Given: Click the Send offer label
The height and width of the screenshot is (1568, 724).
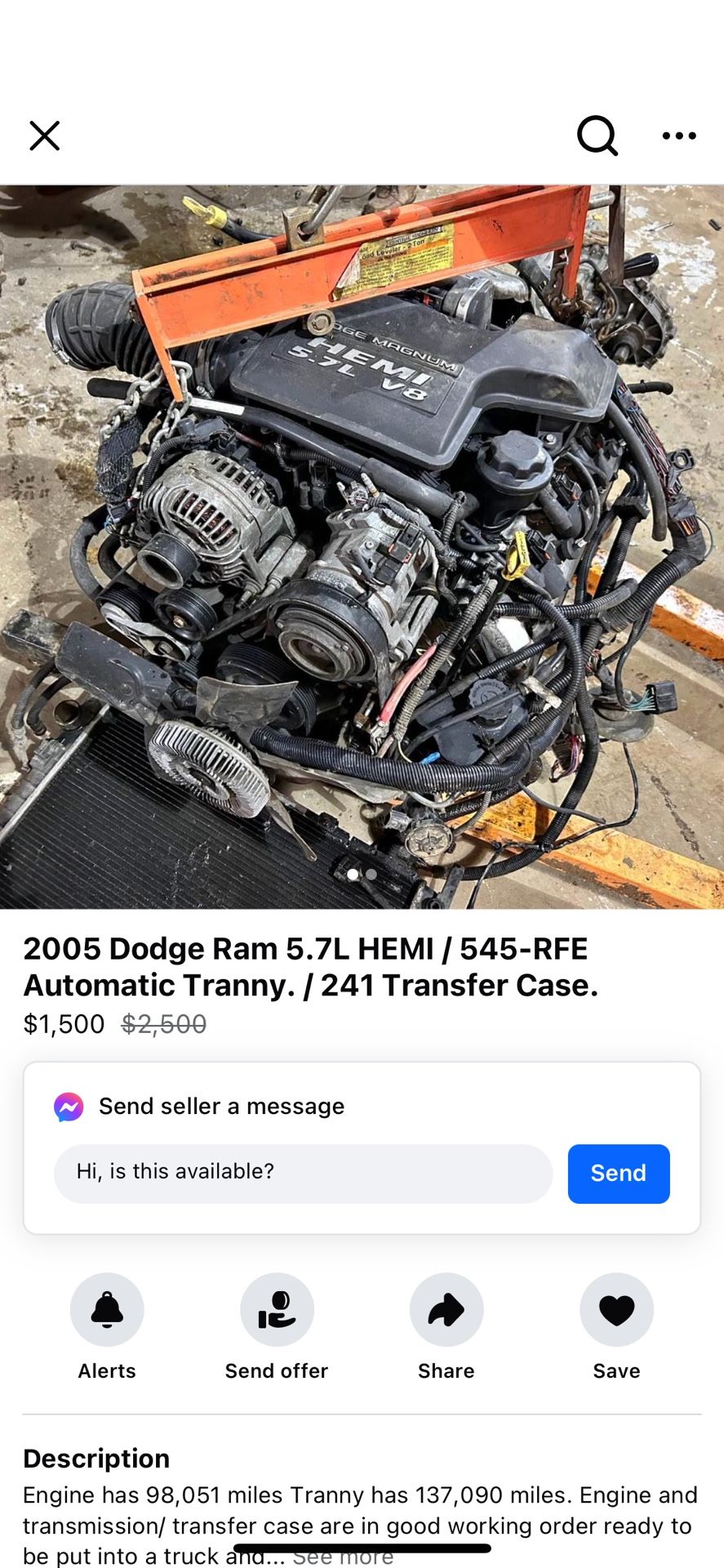Looking at the screenshot, I should coord(276,1370).
